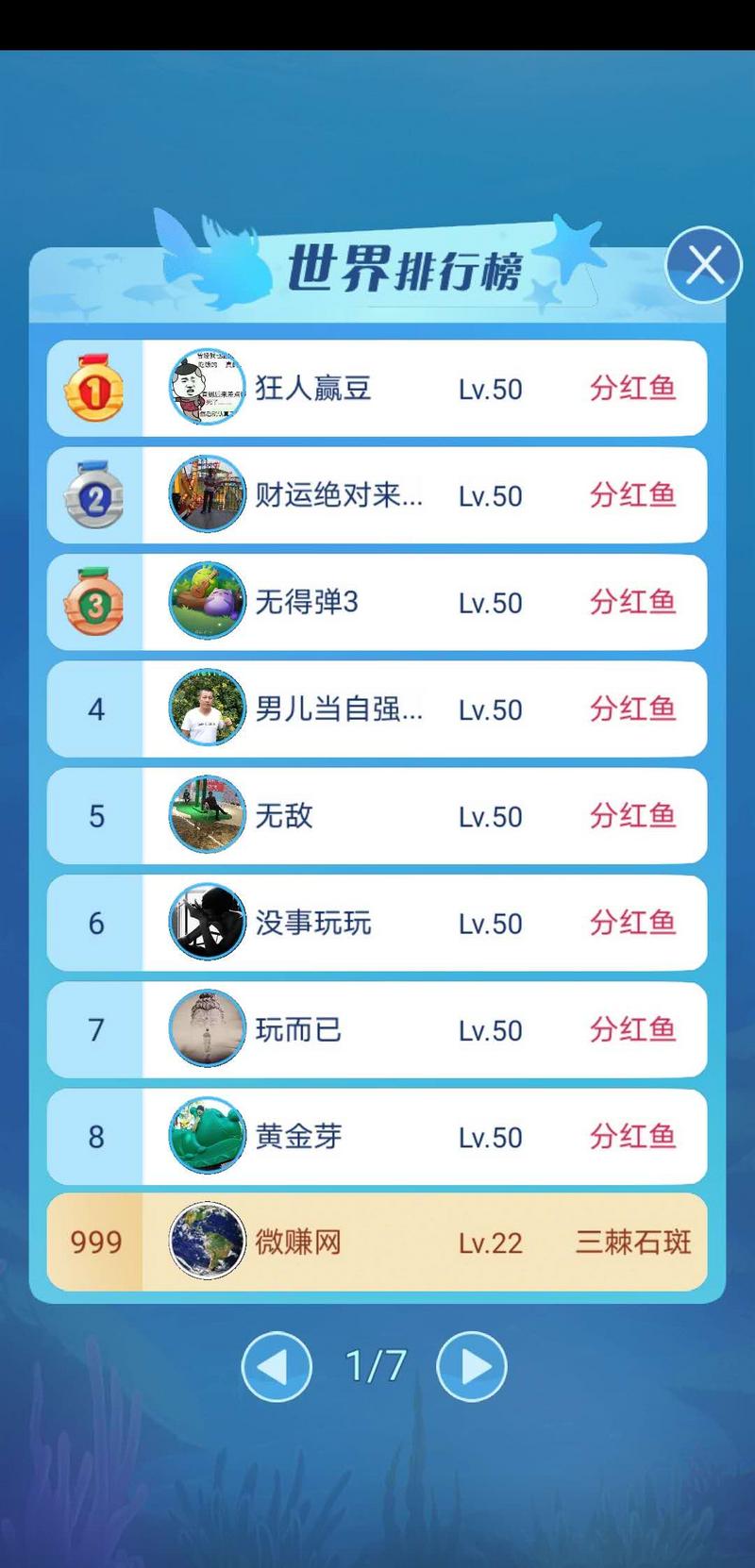Click 微赚网's earth avatar

pos(207,1243)
